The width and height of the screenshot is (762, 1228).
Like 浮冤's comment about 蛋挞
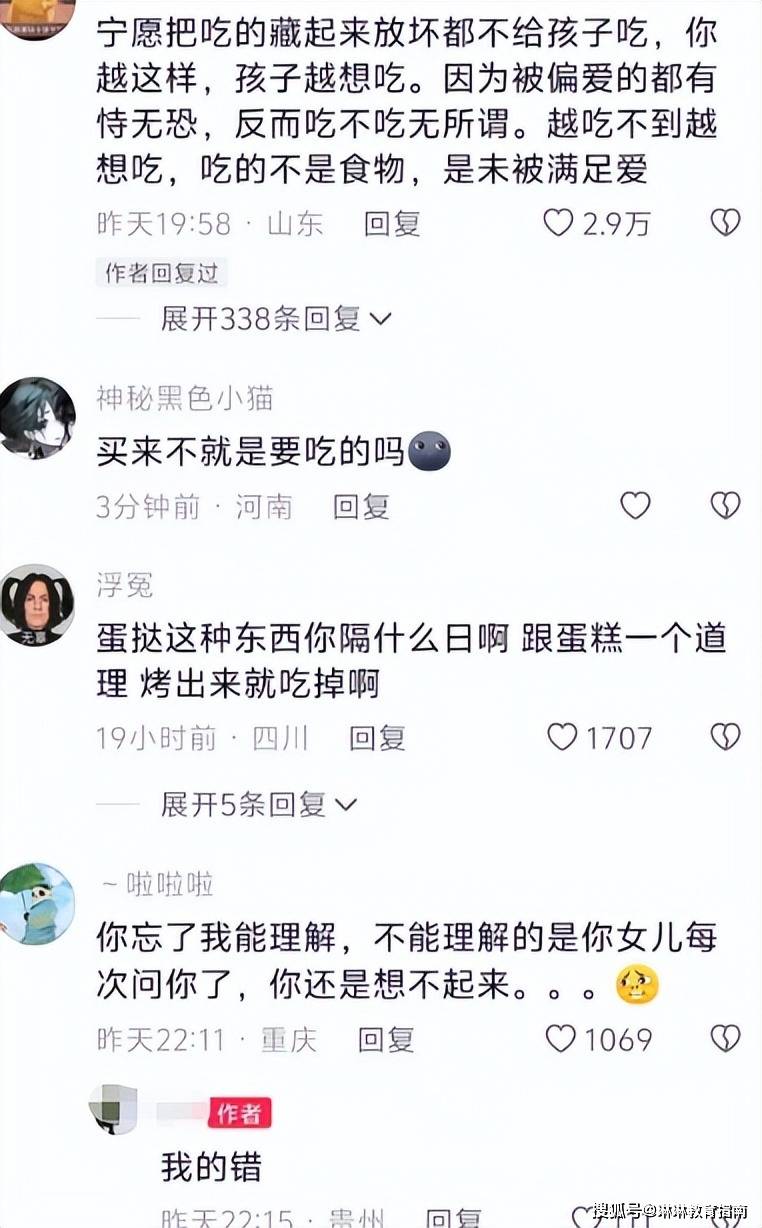(x=563, y=738)
